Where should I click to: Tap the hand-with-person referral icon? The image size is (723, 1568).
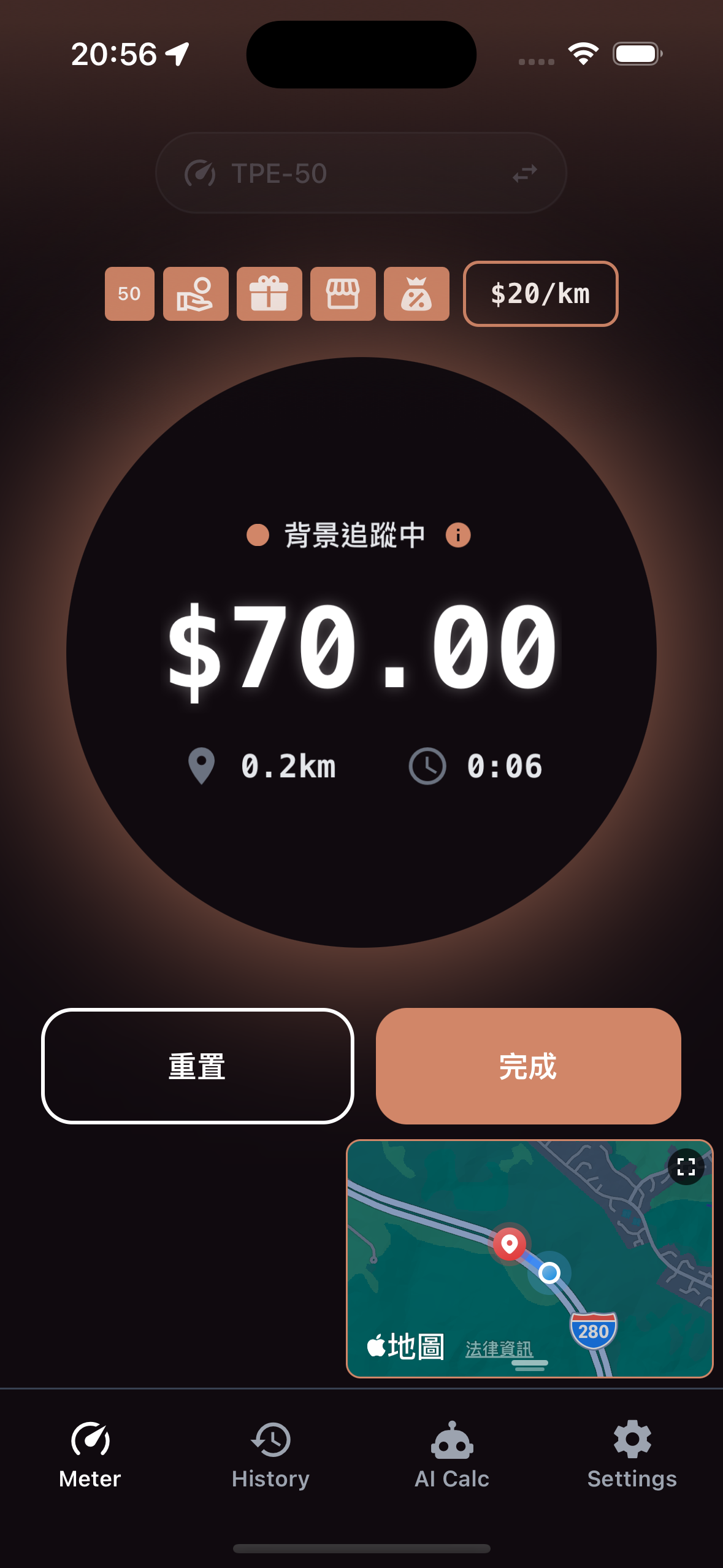[x=195, y=294]
